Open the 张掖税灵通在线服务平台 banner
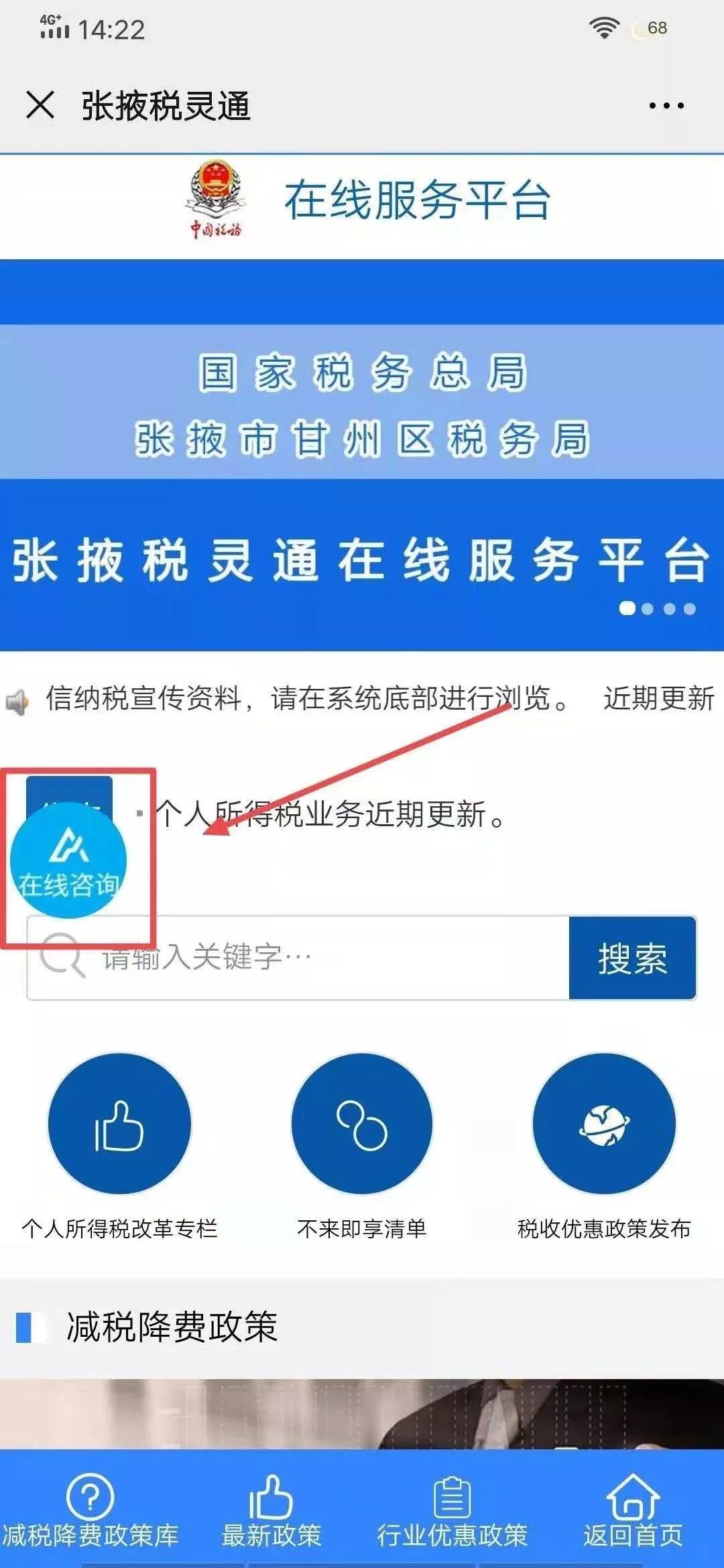The width and height of the screenshot is (724, 1568). click(x=362, y=455)
